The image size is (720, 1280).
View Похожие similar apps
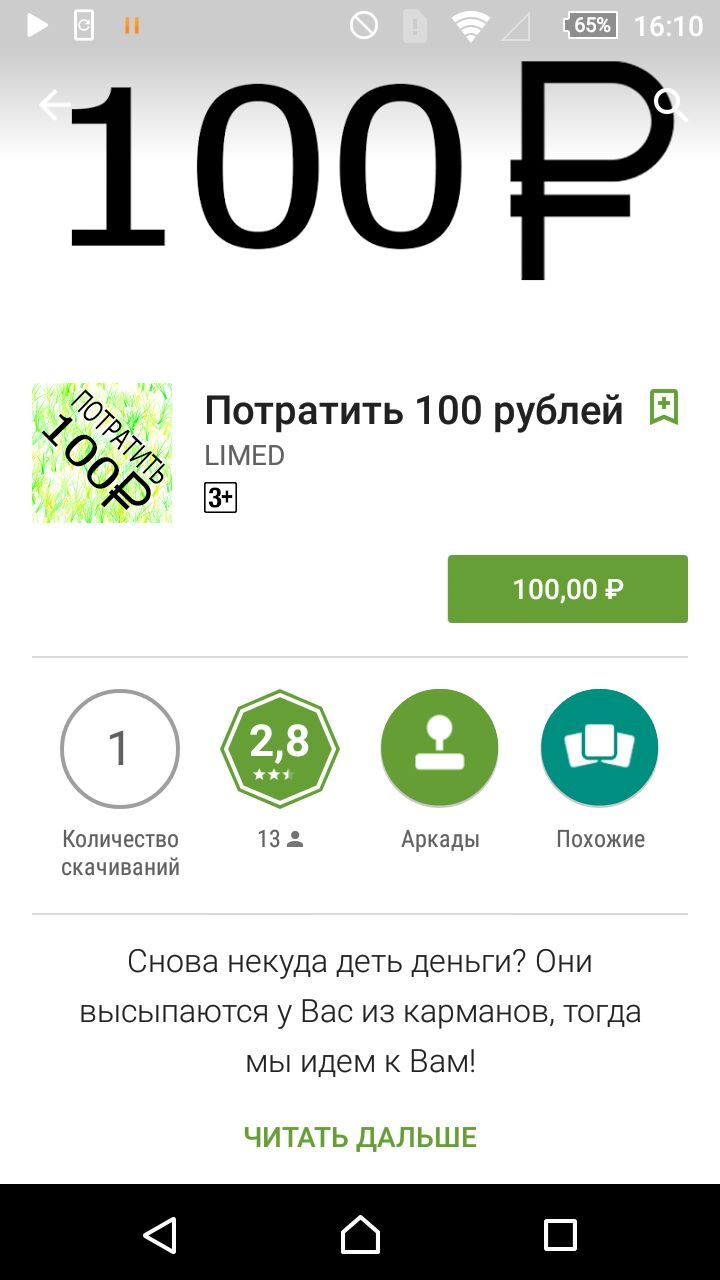599,748
